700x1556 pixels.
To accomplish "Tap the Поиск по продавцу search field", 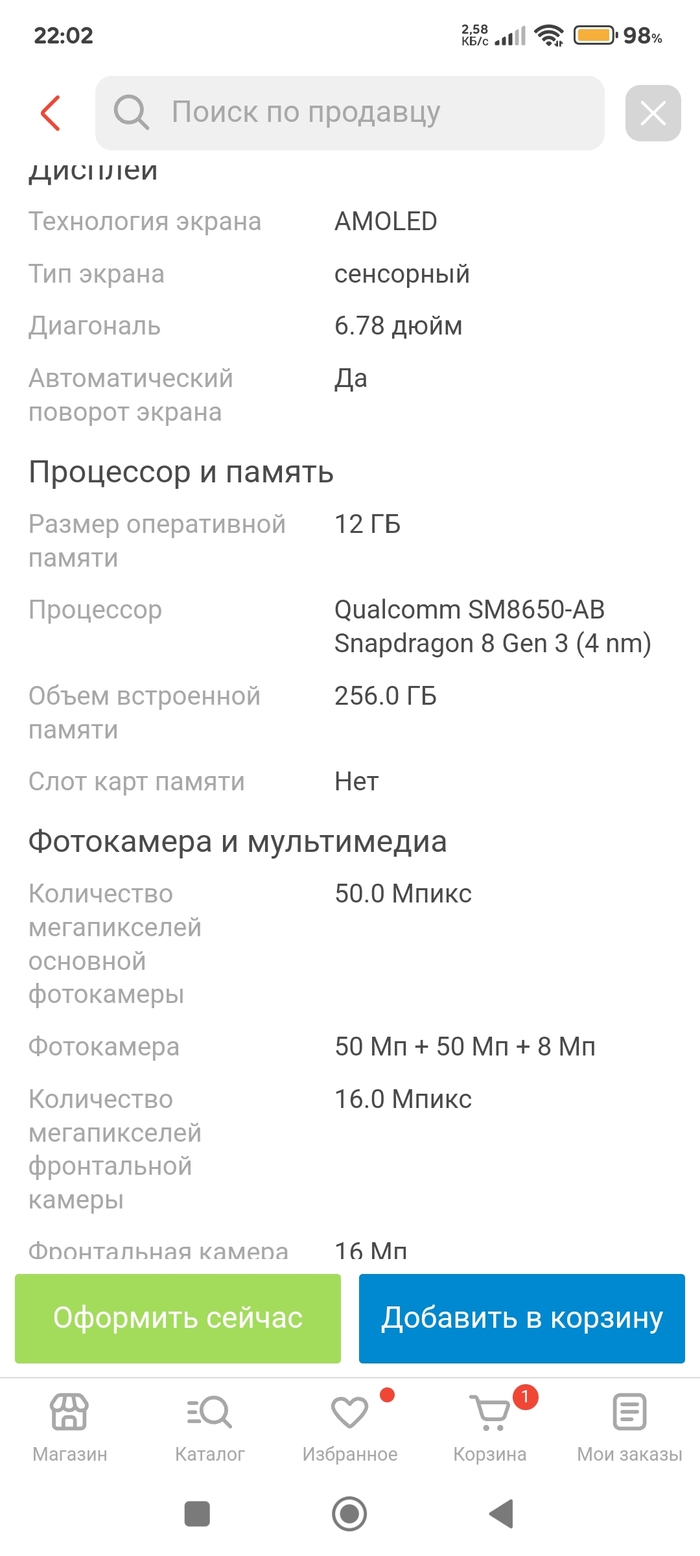I will tap(350, 113).
